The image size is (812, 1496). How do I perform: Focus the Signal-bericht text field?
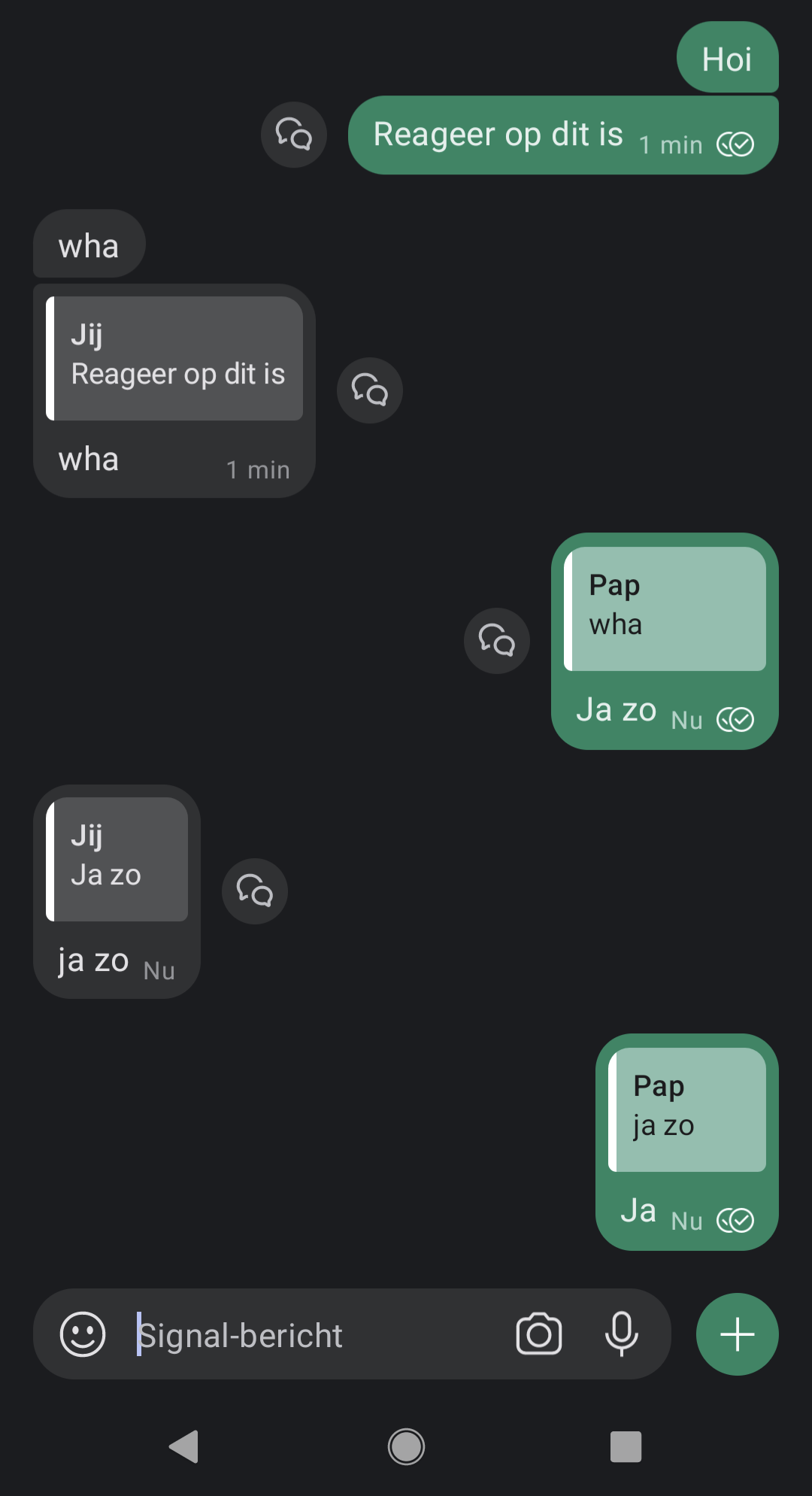316,1335
